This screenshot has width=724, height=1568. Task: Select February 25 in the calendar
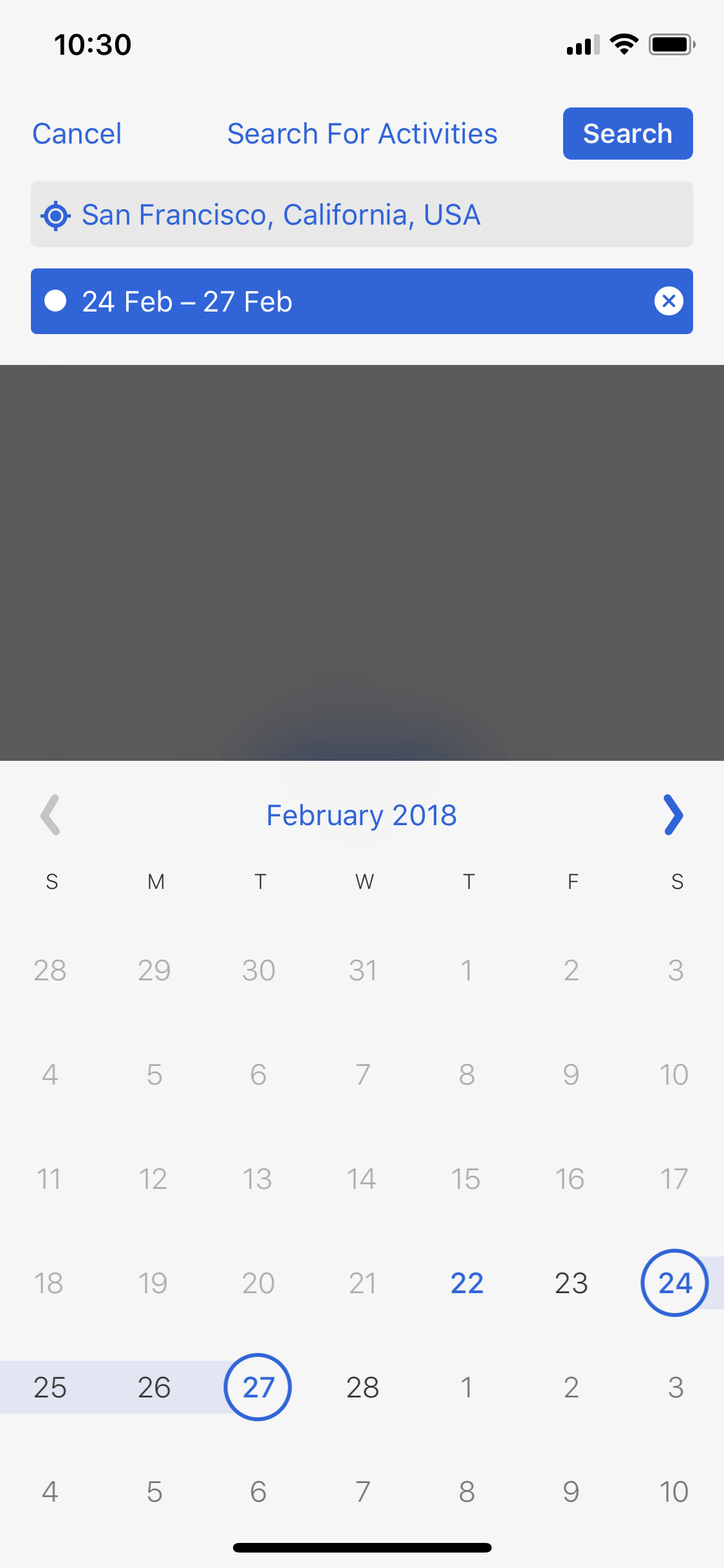(x=50, y=1387)
